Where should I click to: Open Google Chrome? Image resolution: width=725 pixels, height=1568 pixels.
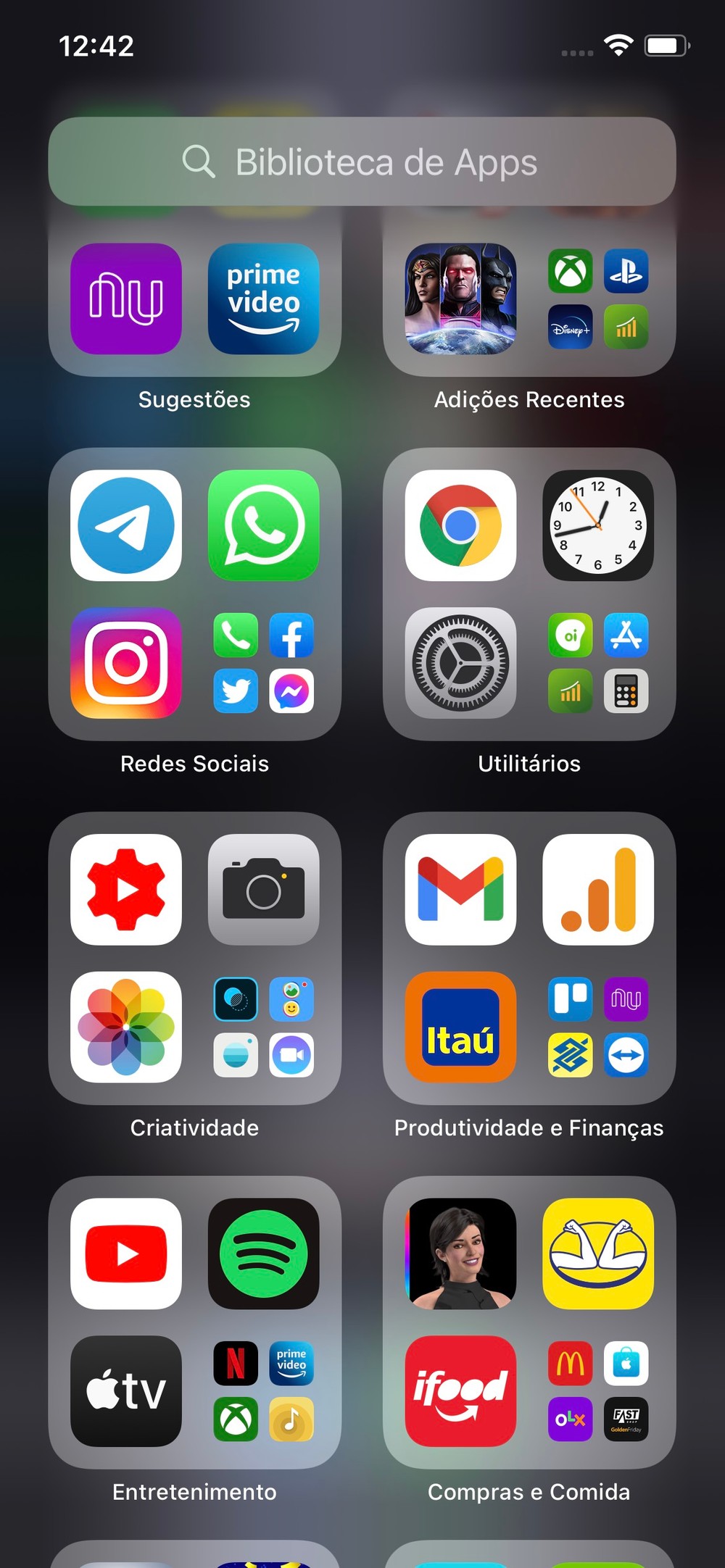coord(460,525)
